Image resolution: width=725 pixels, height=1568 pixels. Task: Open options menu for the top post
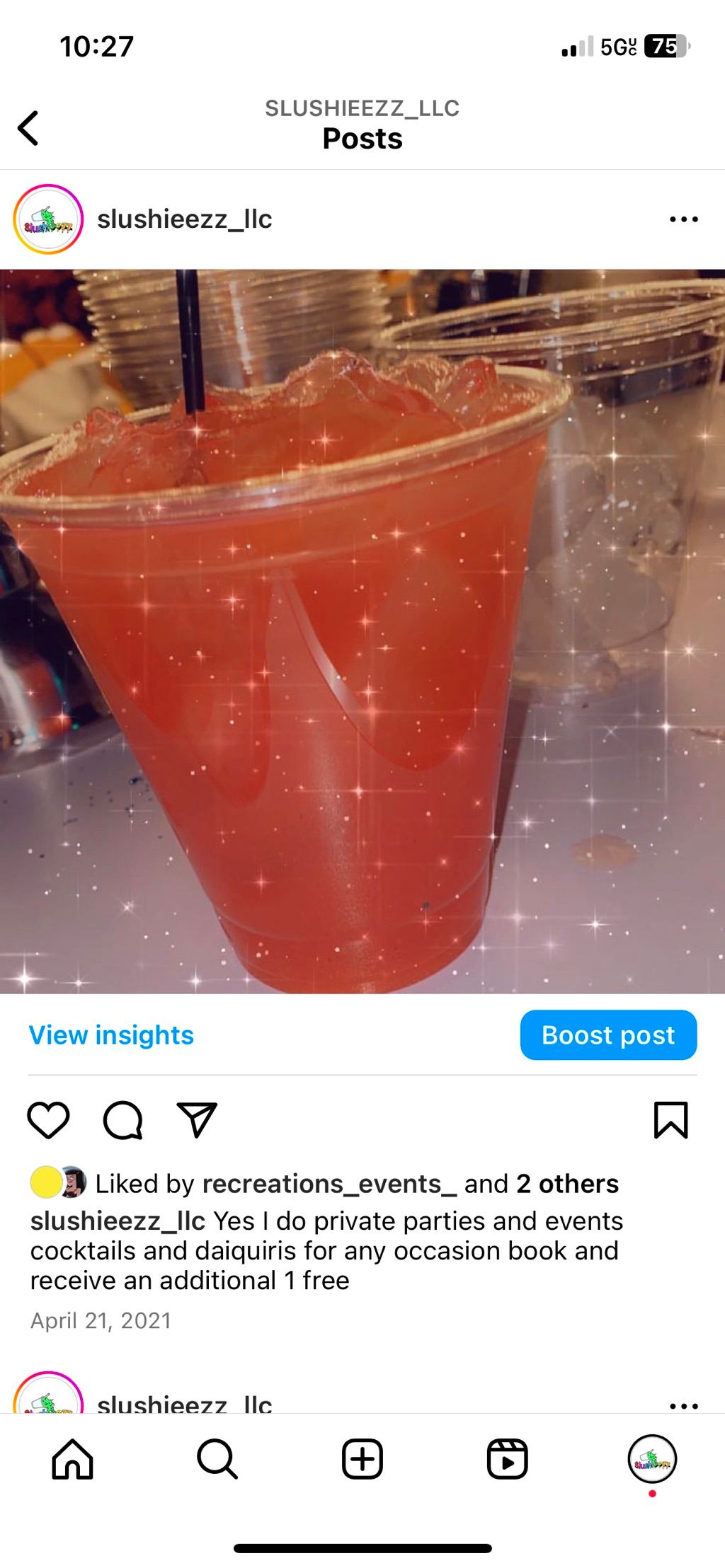(683, 219)
